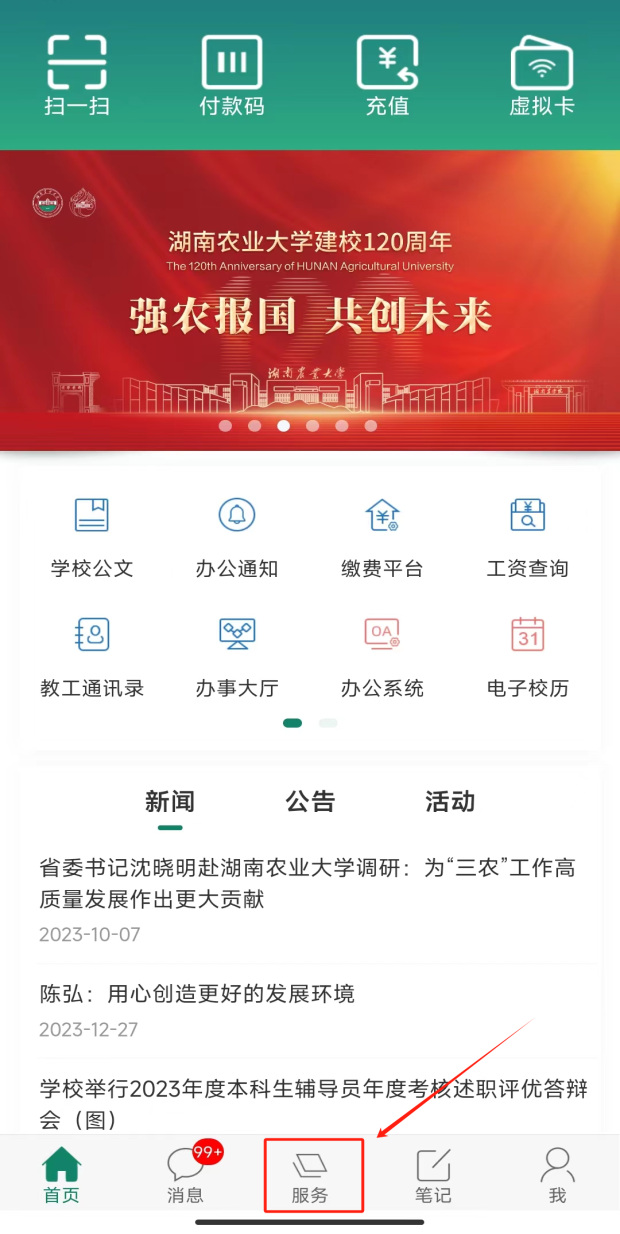Open 学校公文
The height and width of the screenshot is (1234, 620).
[x=92, y=538]
